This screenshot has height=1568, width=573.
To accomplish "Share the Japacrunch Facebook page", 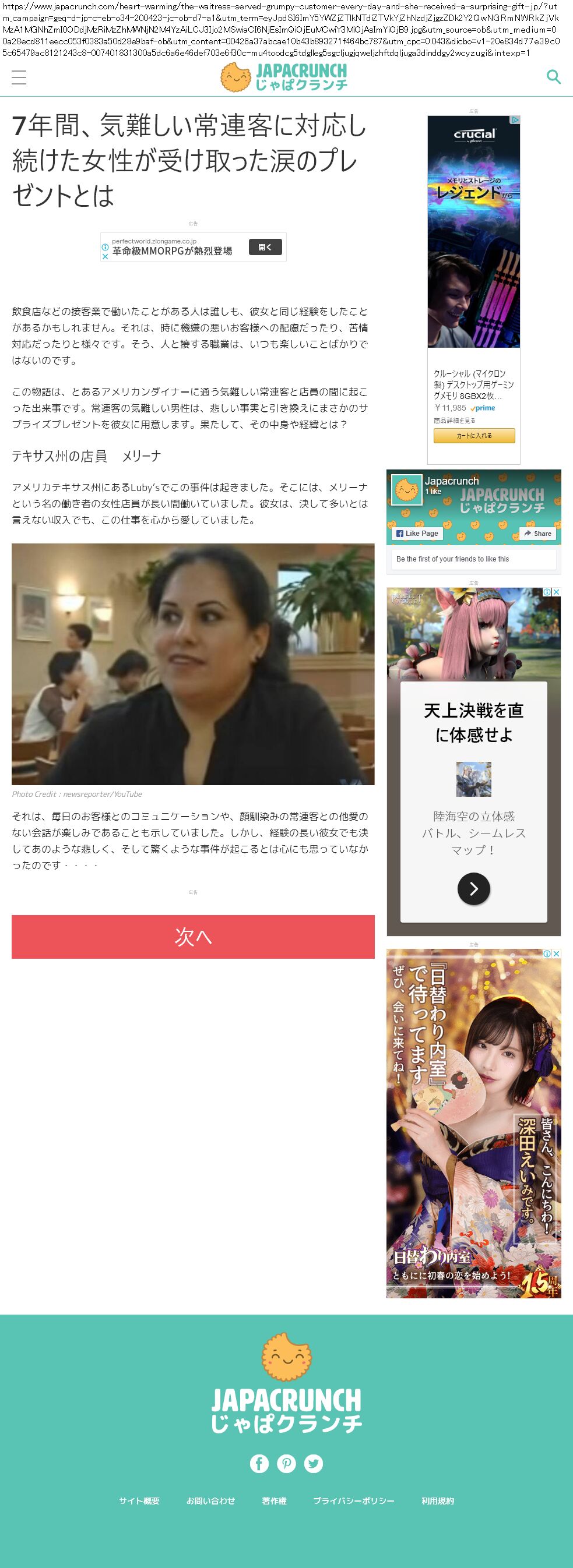I will [537, 533].
